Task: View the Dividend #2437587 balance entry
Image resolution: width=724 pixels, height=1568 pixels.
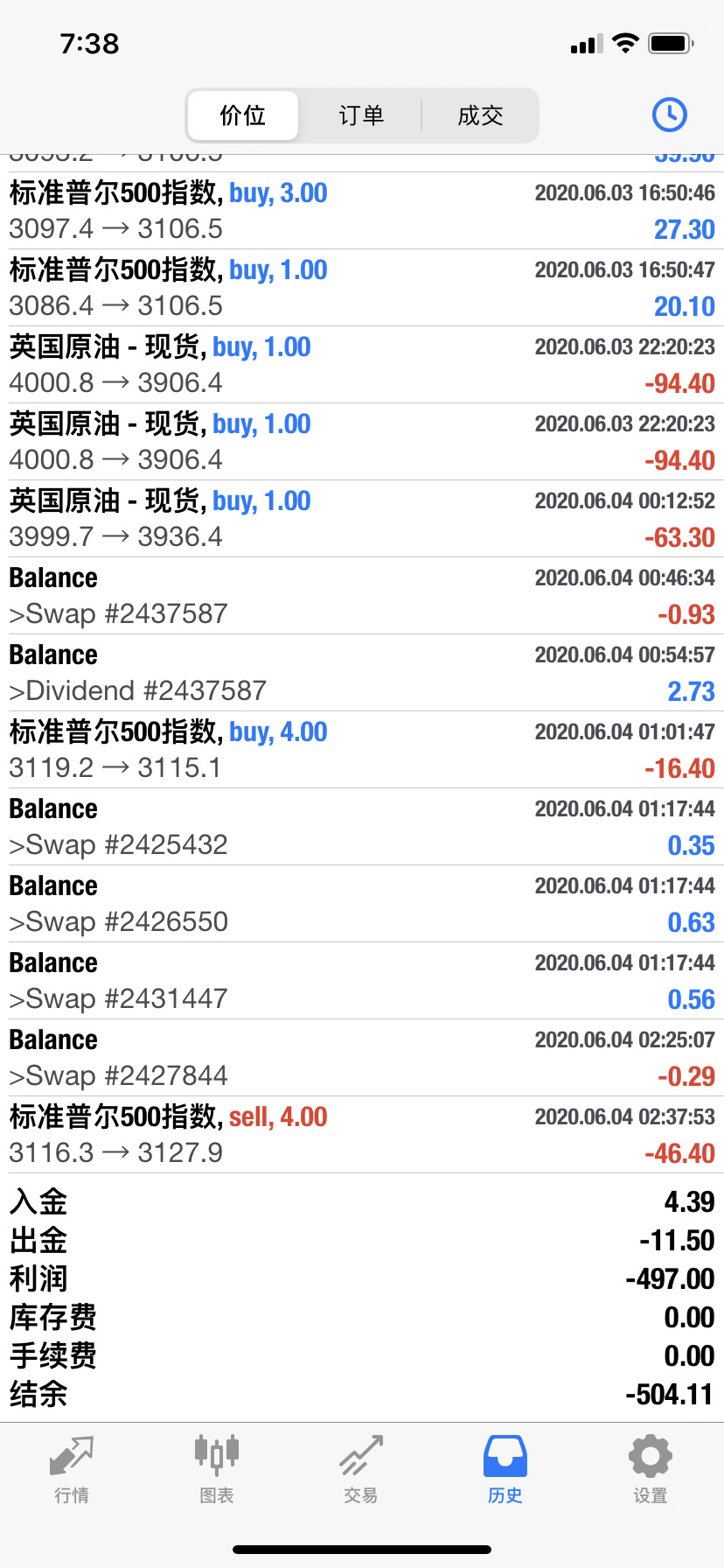Action: click(362, 673)
